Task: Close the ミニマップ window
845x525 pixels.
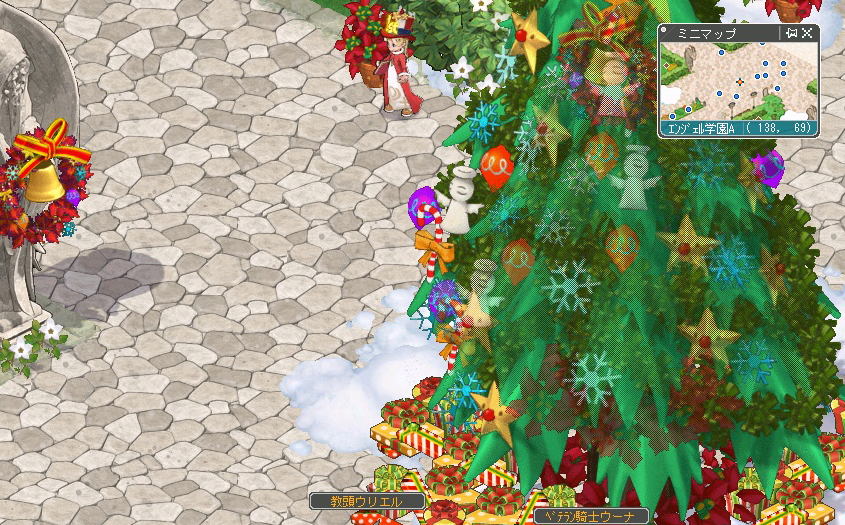Action: [x=807, y=34]
